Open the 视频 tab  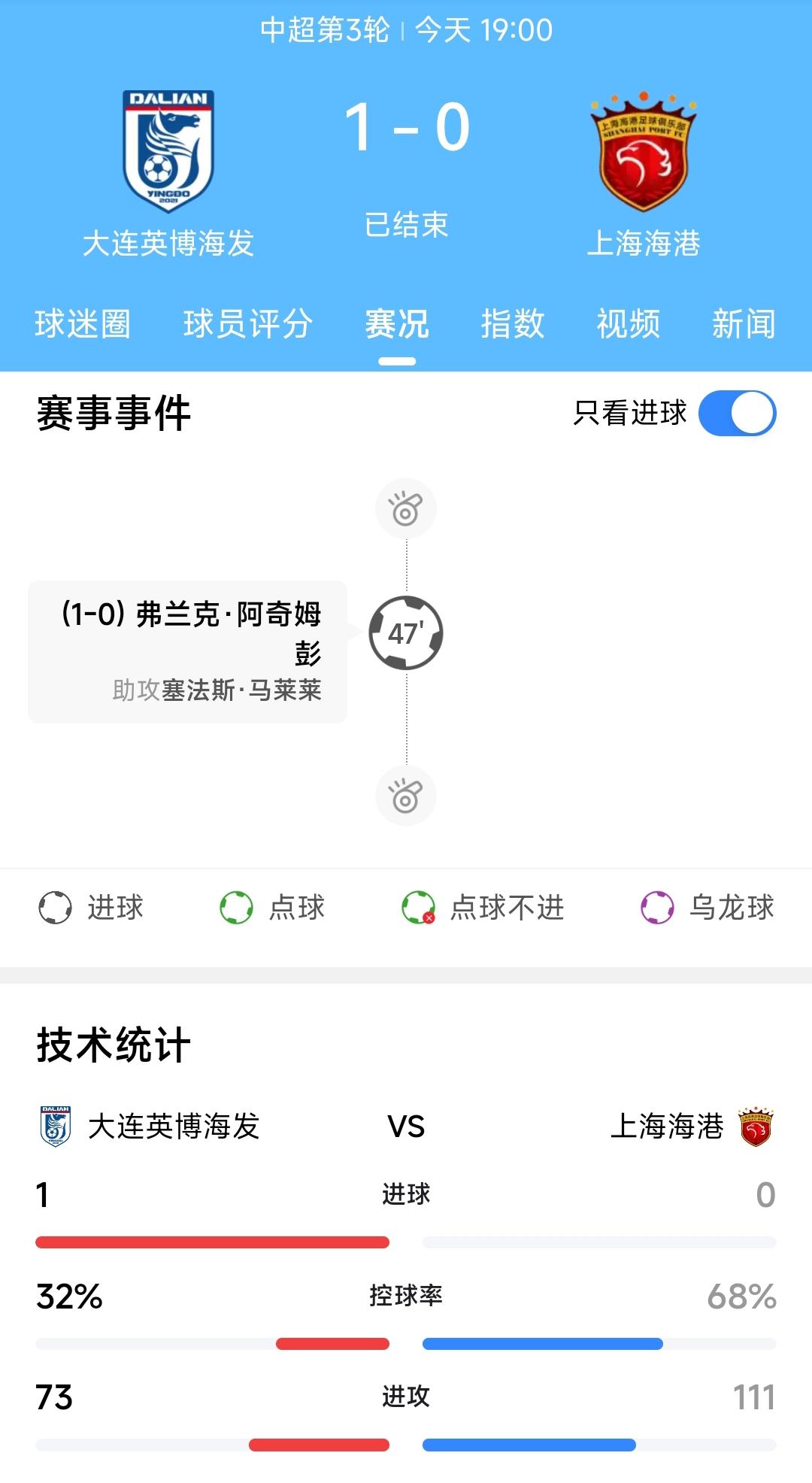[626, 323]
